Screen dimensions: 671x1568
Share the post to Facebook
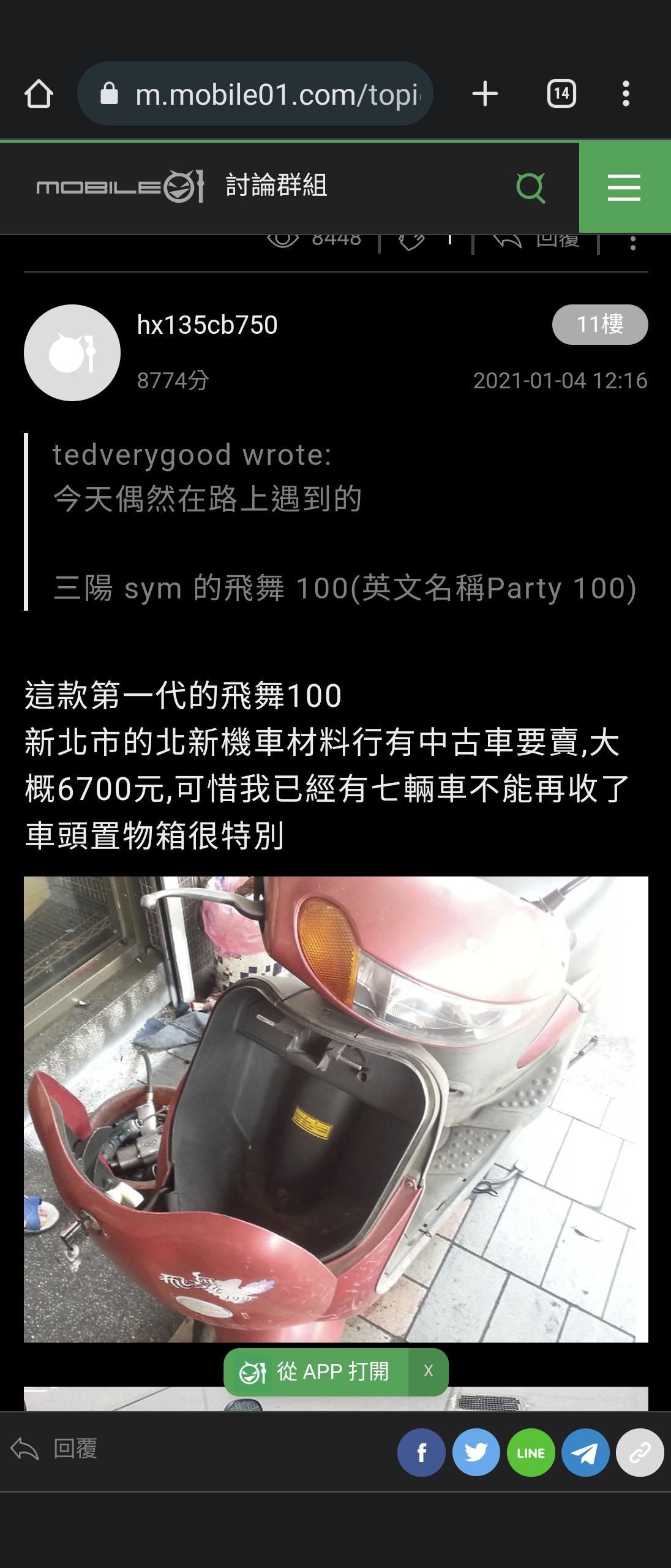click(421, 1453)
